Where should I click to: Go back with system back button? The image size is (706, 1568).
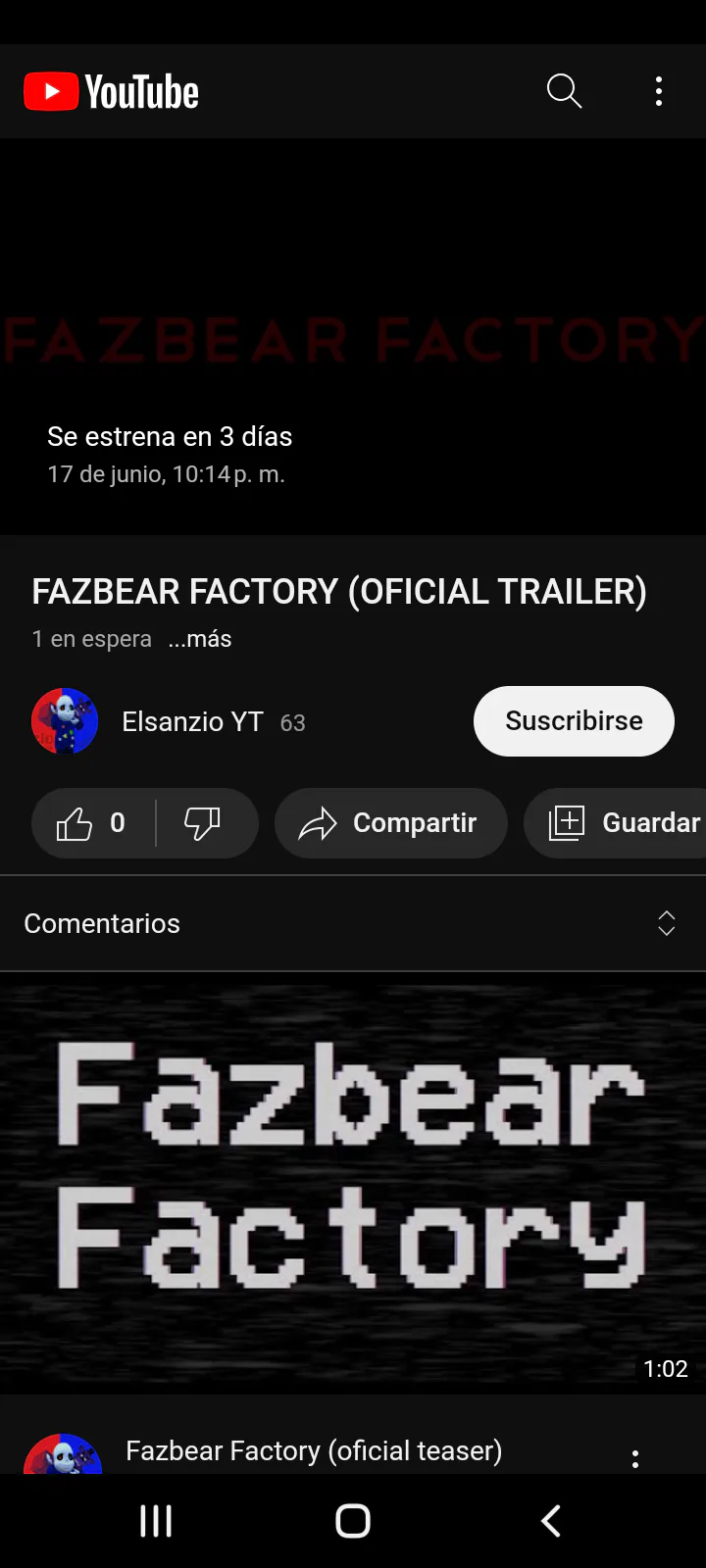coord(551,1521)
